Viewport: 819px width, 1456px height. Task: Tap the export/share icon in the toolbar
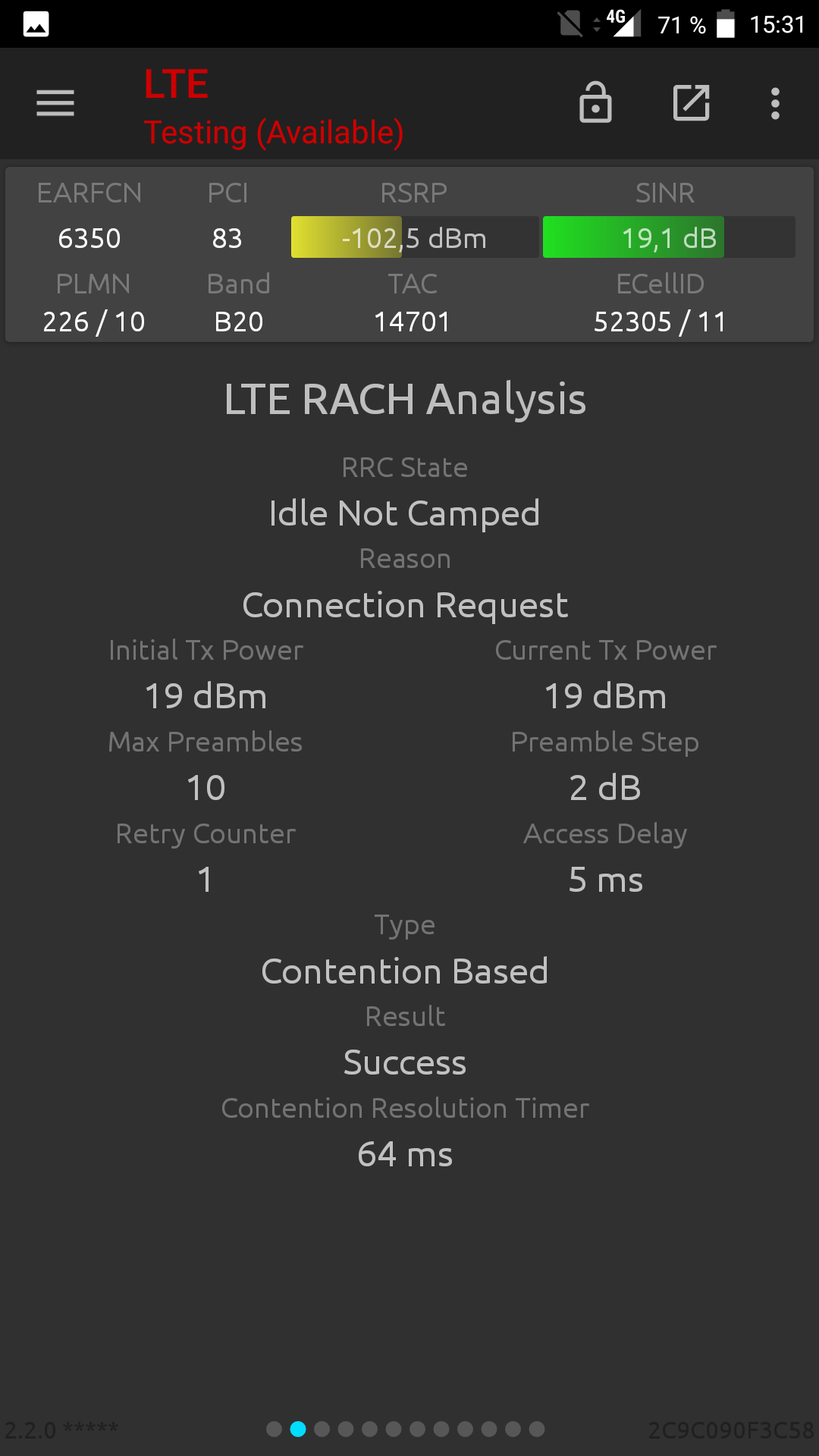(x=692, y=103)
